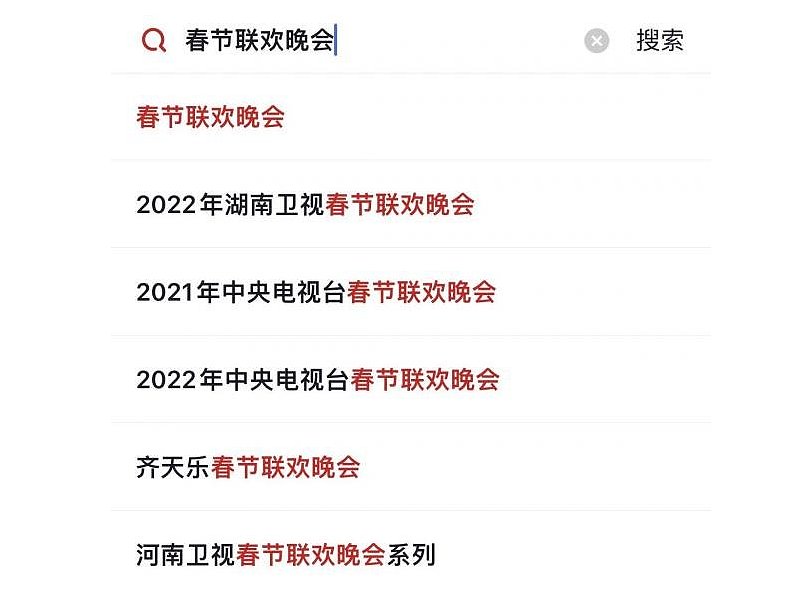Pick suggestion 2022年中央电视台春节联欢晚会
Image resolution: width=800 pixels, height=590 pixels.
click(318, 380)
